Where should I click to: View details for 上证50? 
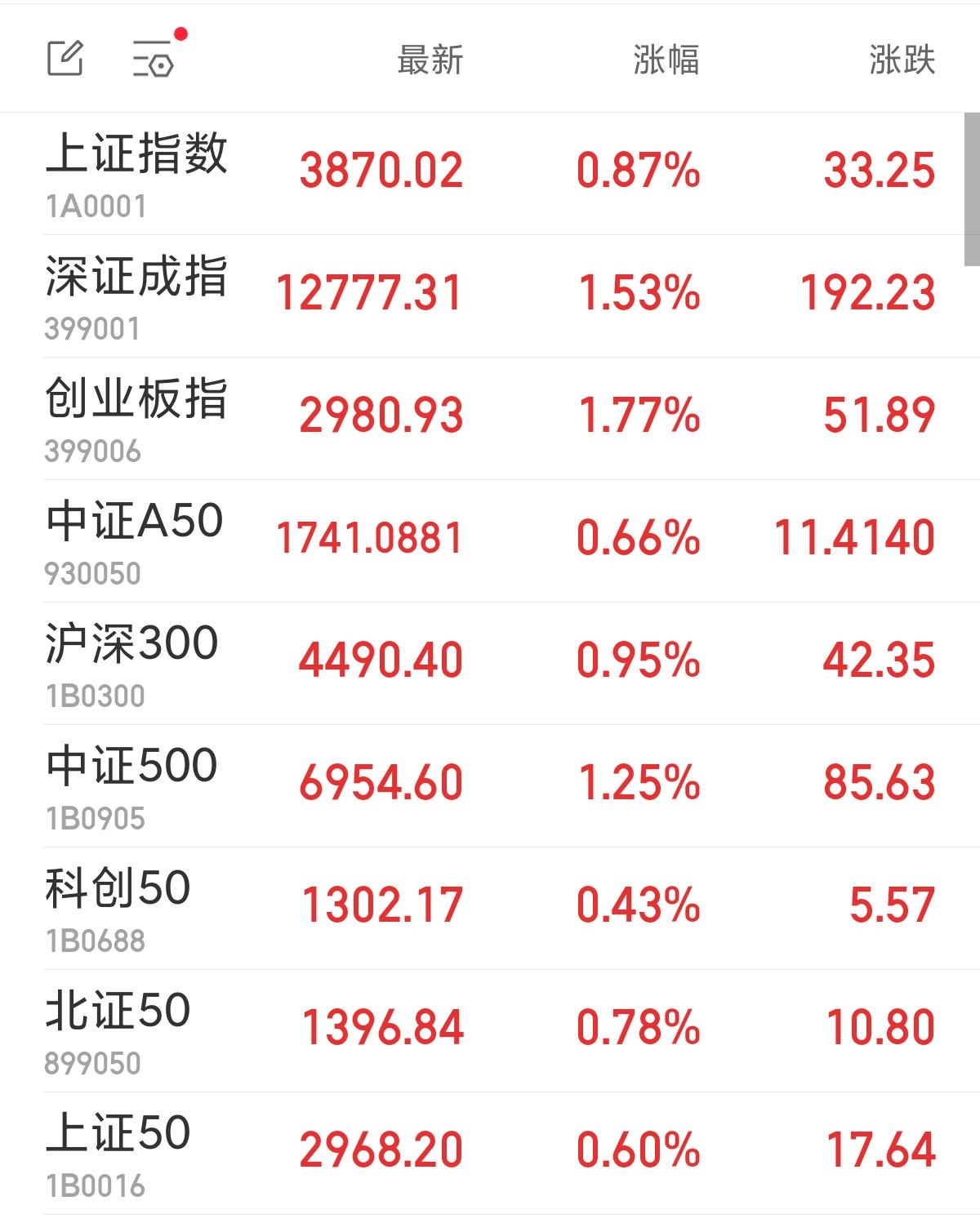click(x=118, y=1153)
